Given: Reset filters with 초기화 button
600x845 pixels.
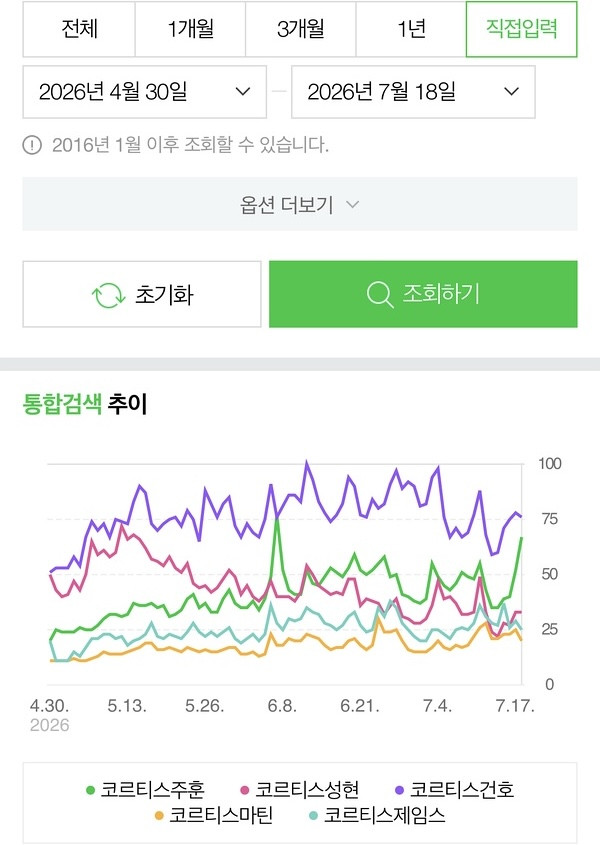Looking at the screenshot, I should point(142,294).
